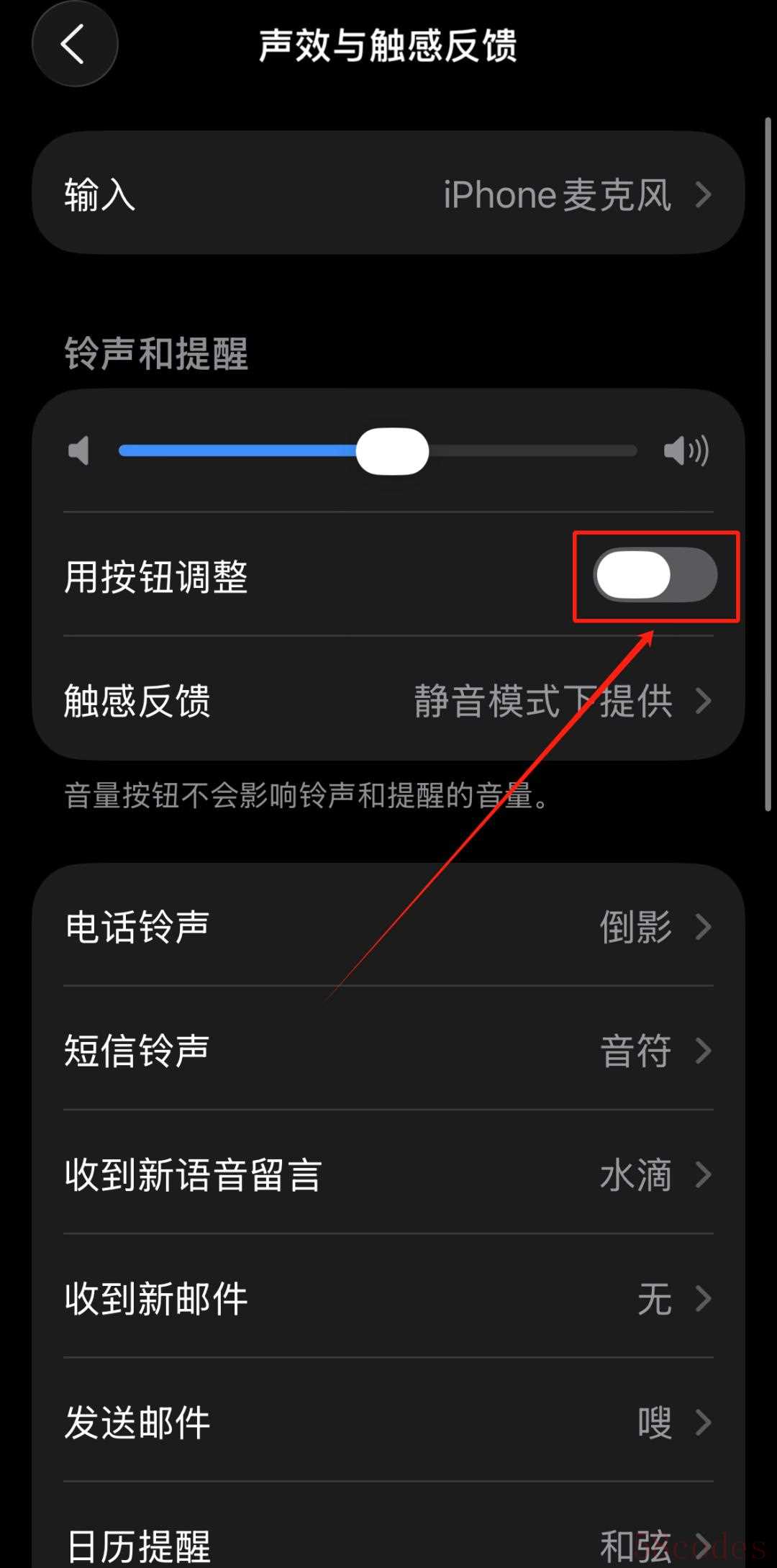Screen dimensions: 777x1568
Task: Open 收到新语音留言 sound setting
Action: tap(388, 1174)
